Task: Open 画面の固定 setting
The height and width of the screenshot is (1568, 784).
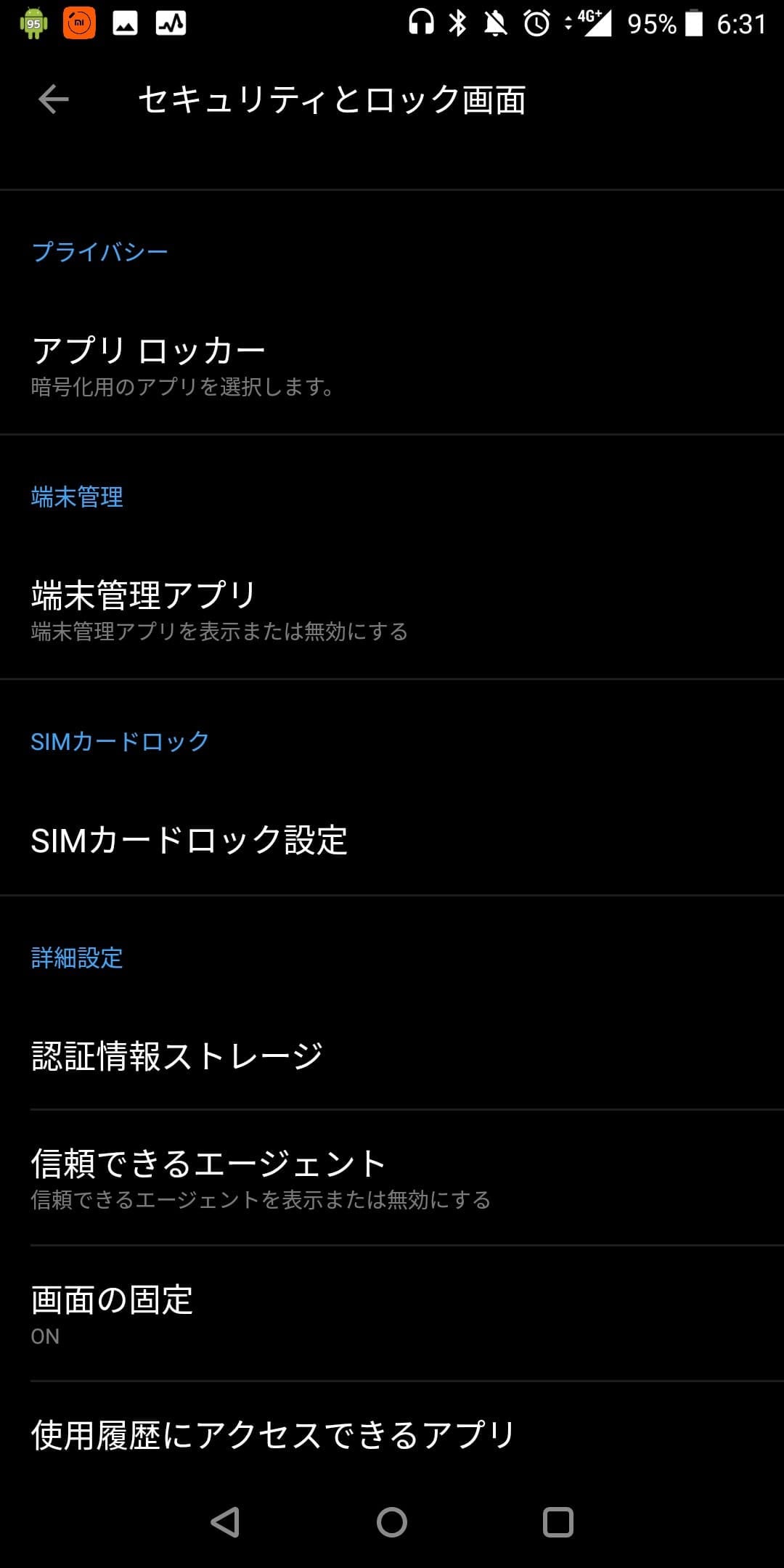Action: [392, 1313]
